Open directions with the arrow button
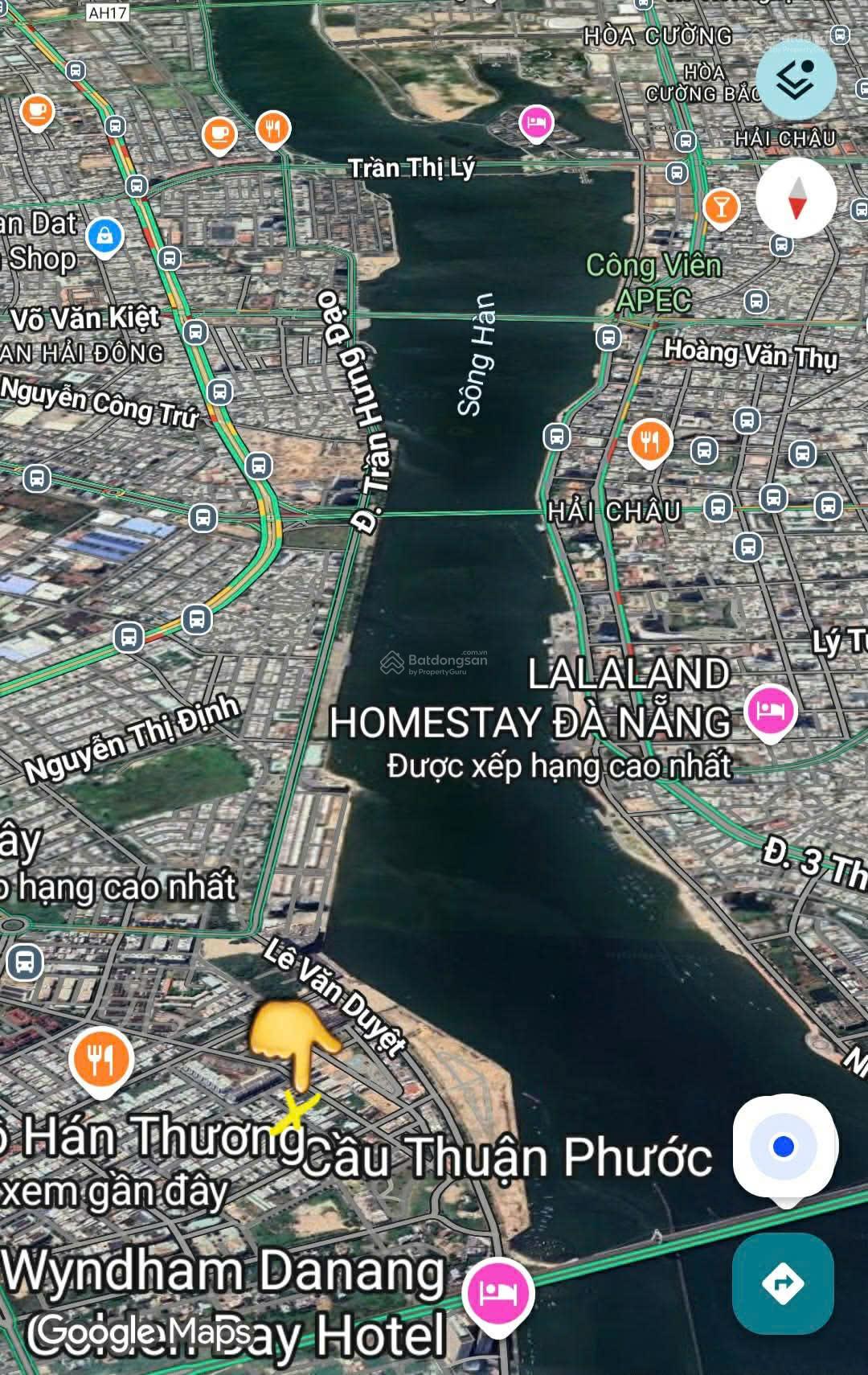The image size is (868, 1375). [x=783, y=1283]
